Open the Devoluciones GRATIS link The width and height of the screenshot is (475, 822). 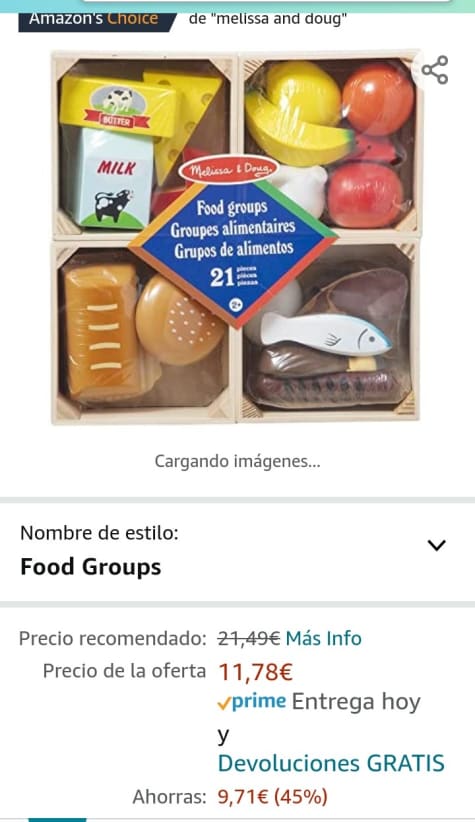pos(331,763)
